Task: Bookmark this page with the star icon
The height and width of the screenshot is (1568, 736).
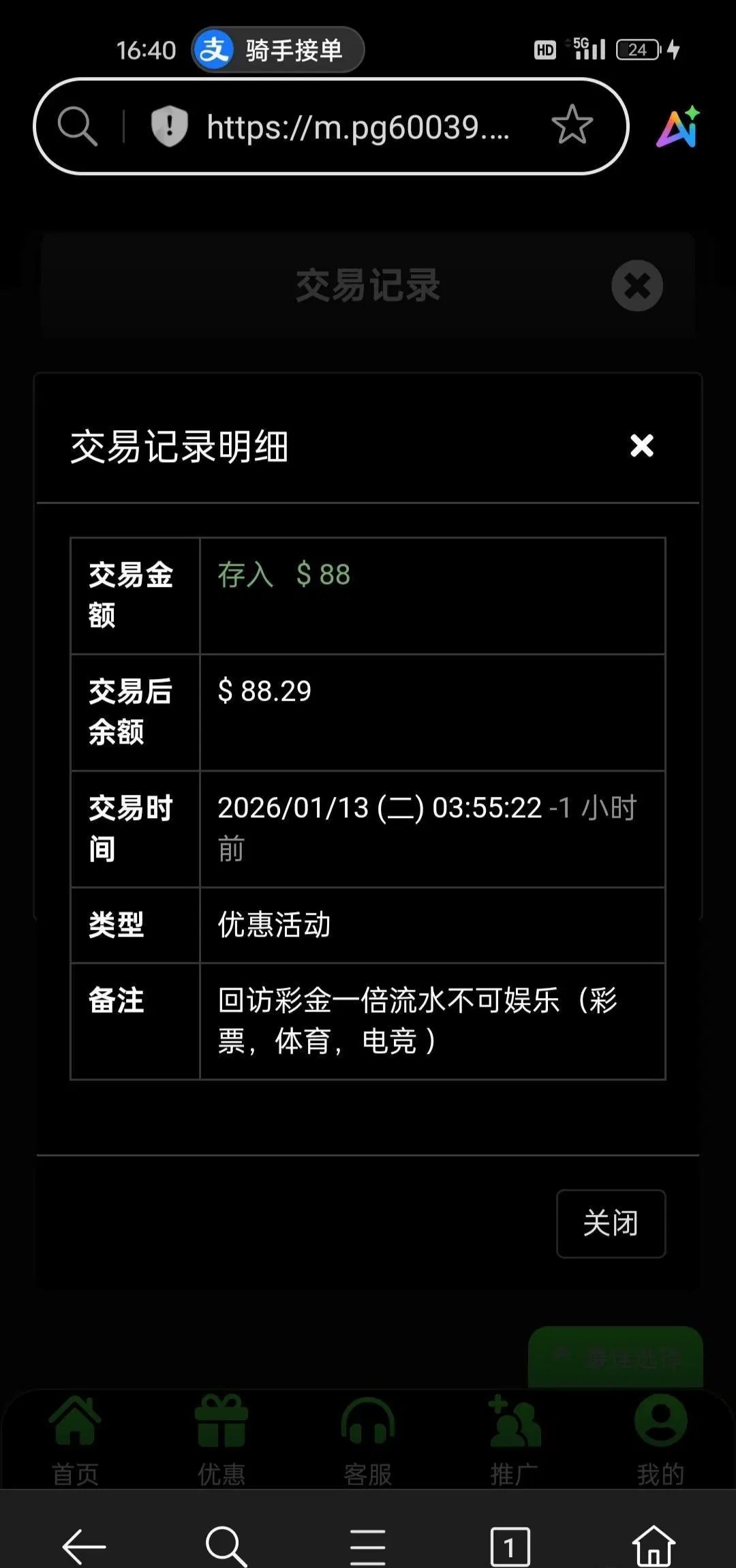Action: click(572, 125)
